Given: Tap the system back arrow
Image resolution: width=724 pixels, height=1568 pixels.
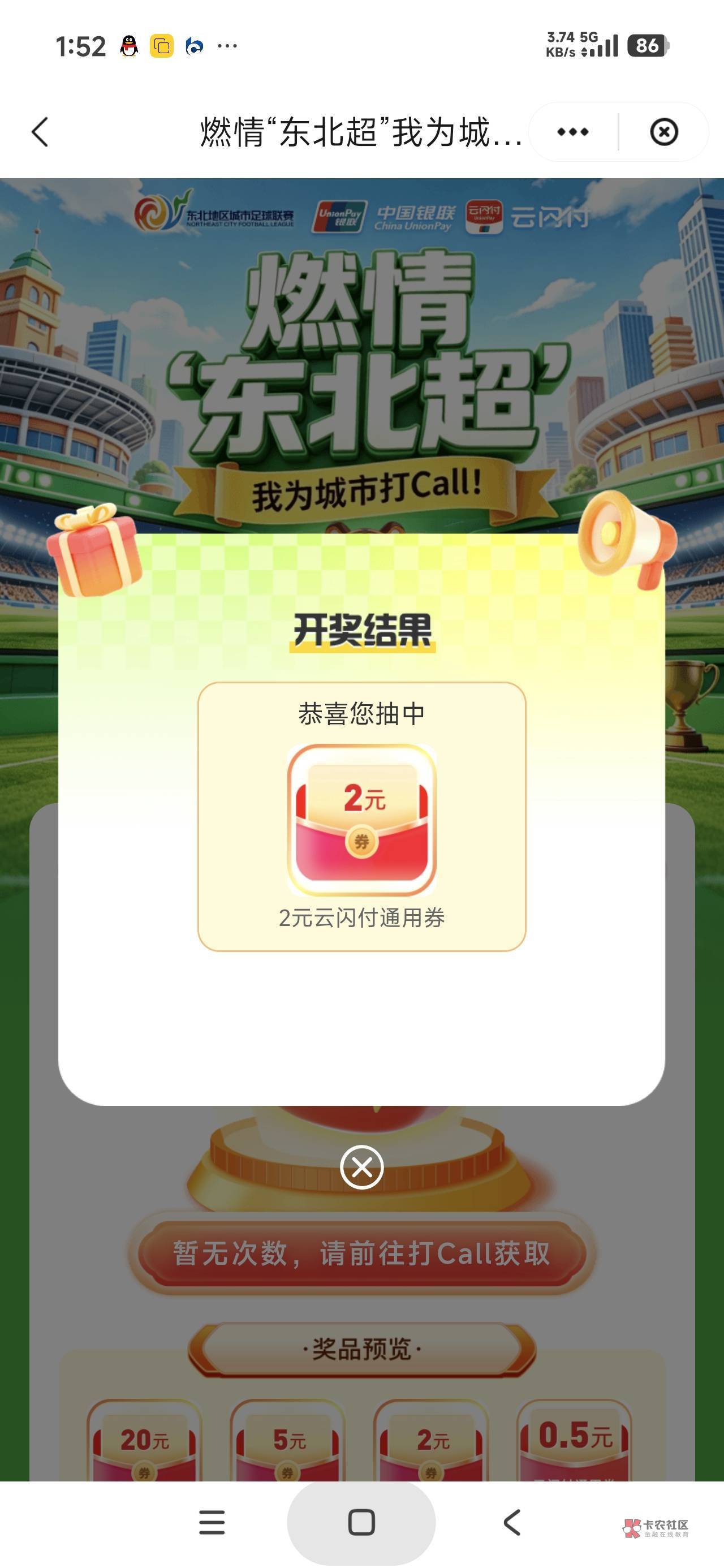Looking at the screenshot, I should coord(512,1522).
